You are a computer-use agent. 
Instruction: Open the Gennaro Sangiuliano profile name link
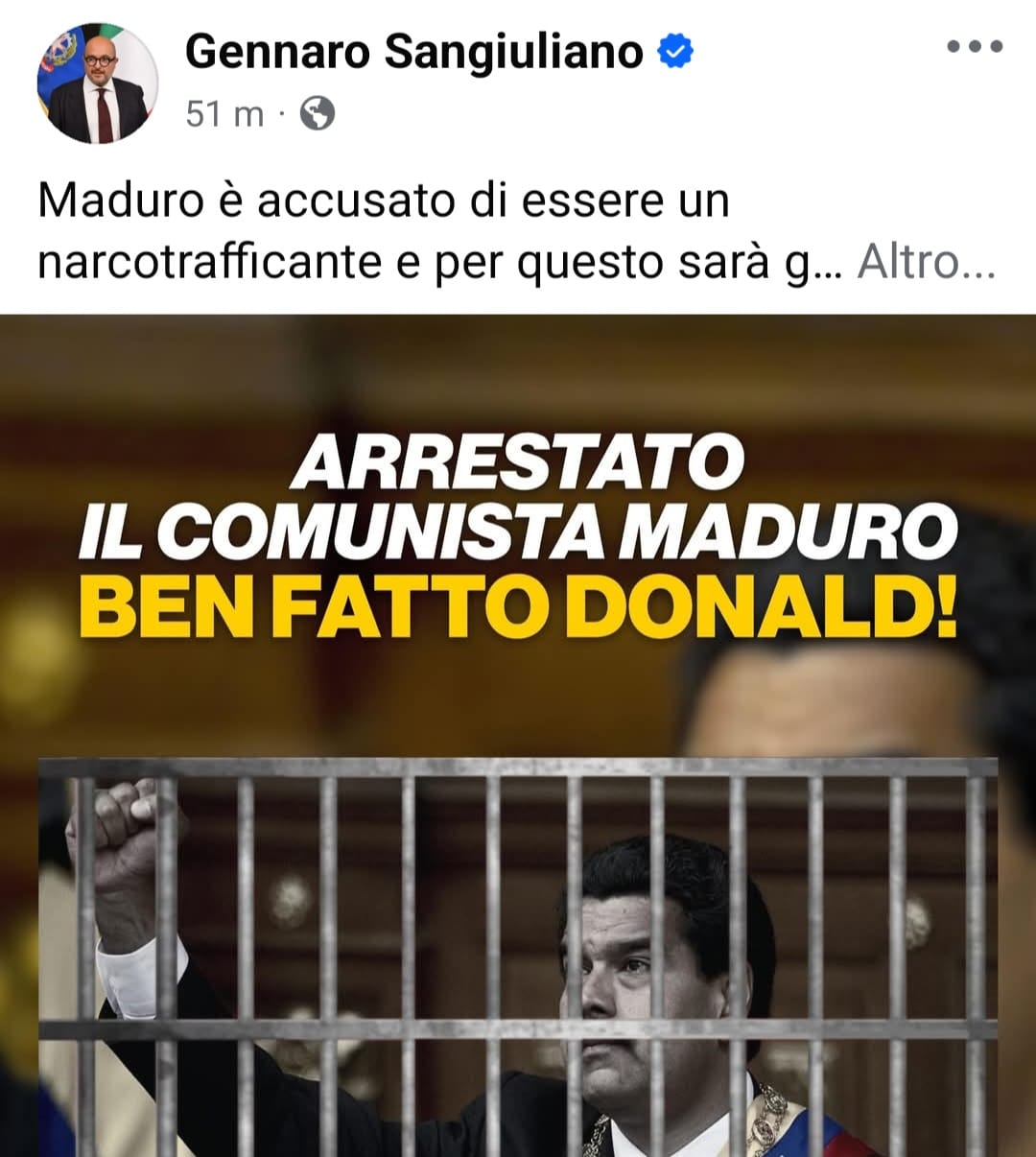coord(413,52)
